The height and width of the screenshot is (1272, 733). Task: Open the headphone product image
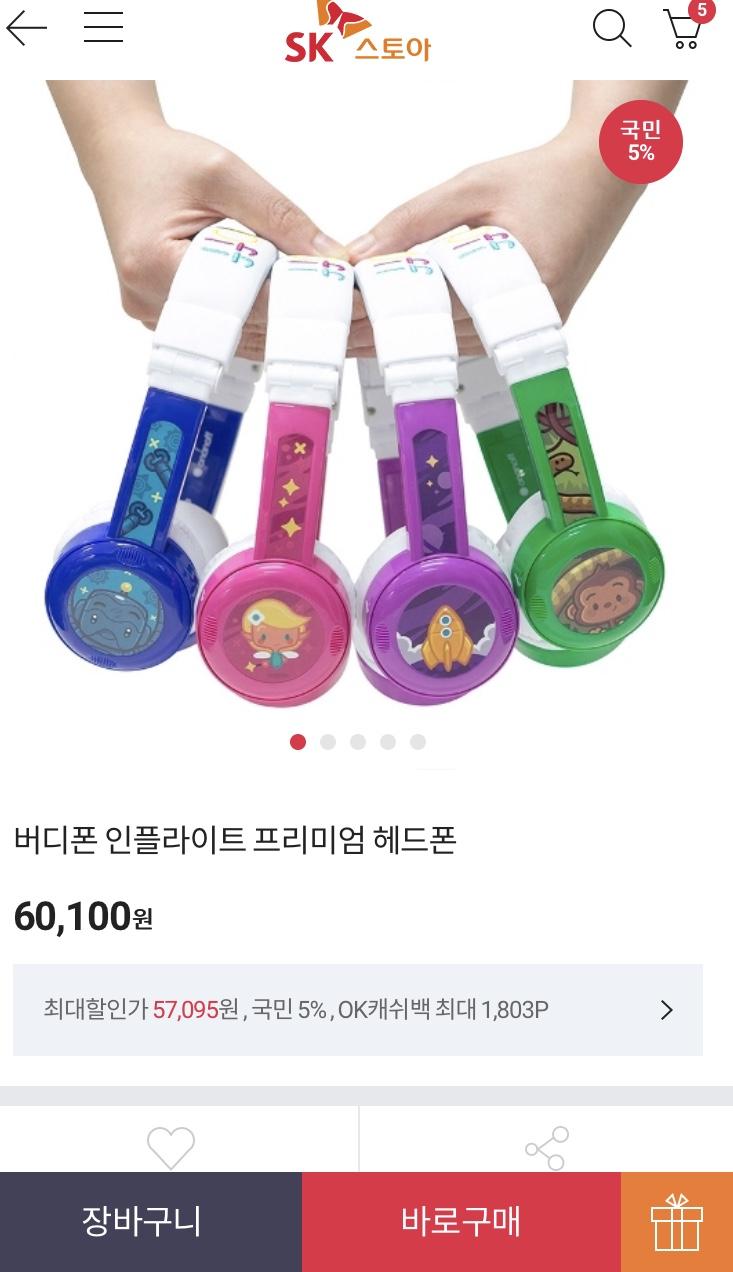366,400
